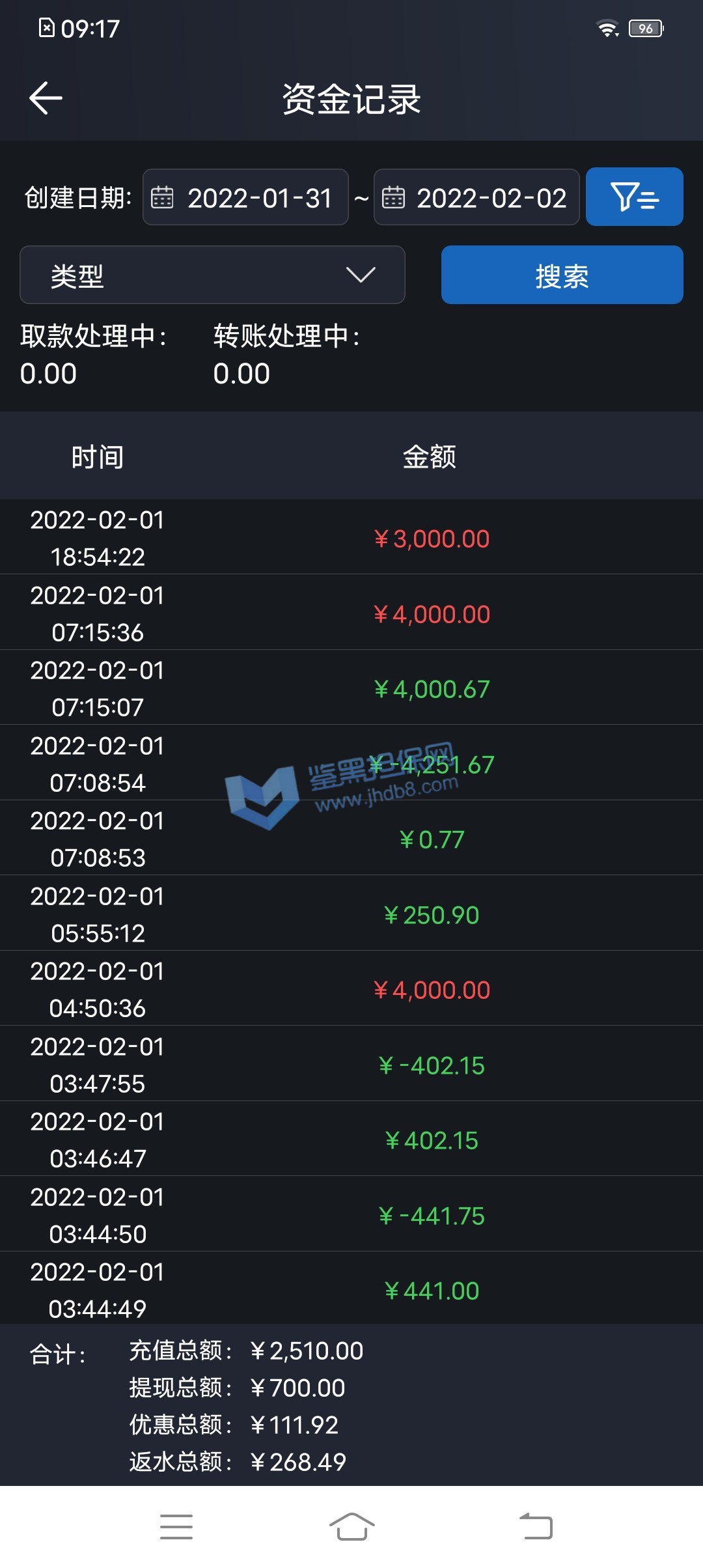Open the record from 03:46:47 for ¥402.15
The height and width of the screenshot is (1568, 703).
[351, 1140]
